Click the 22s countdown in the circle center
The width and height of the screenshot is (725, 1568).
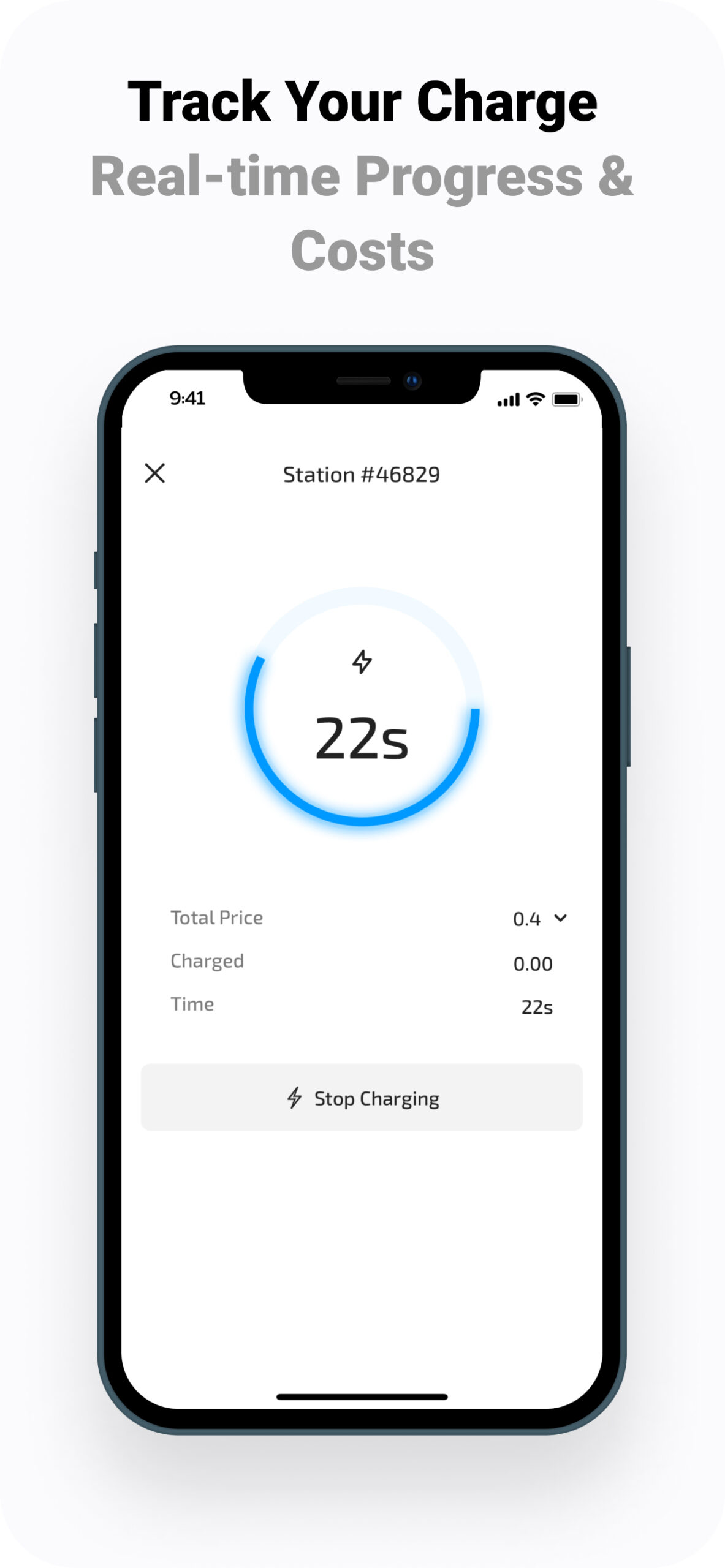tap(362, 741)
